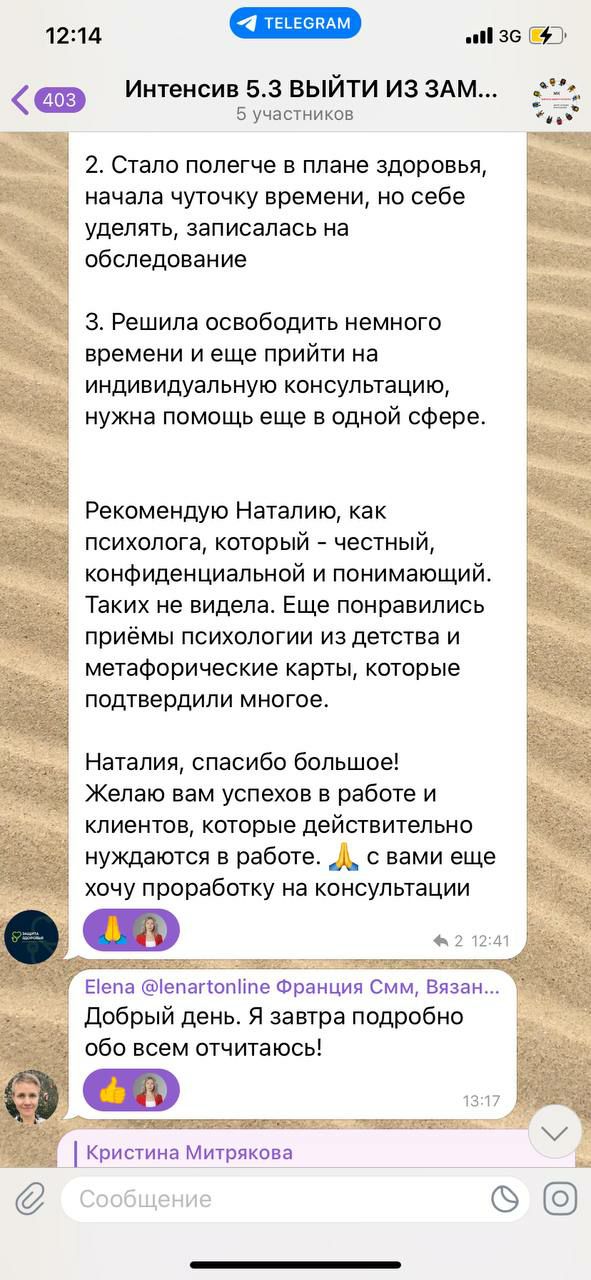Viewport: 591px width, 1280px height.
Task: Jump to the latest messages
Action: 555,1132
